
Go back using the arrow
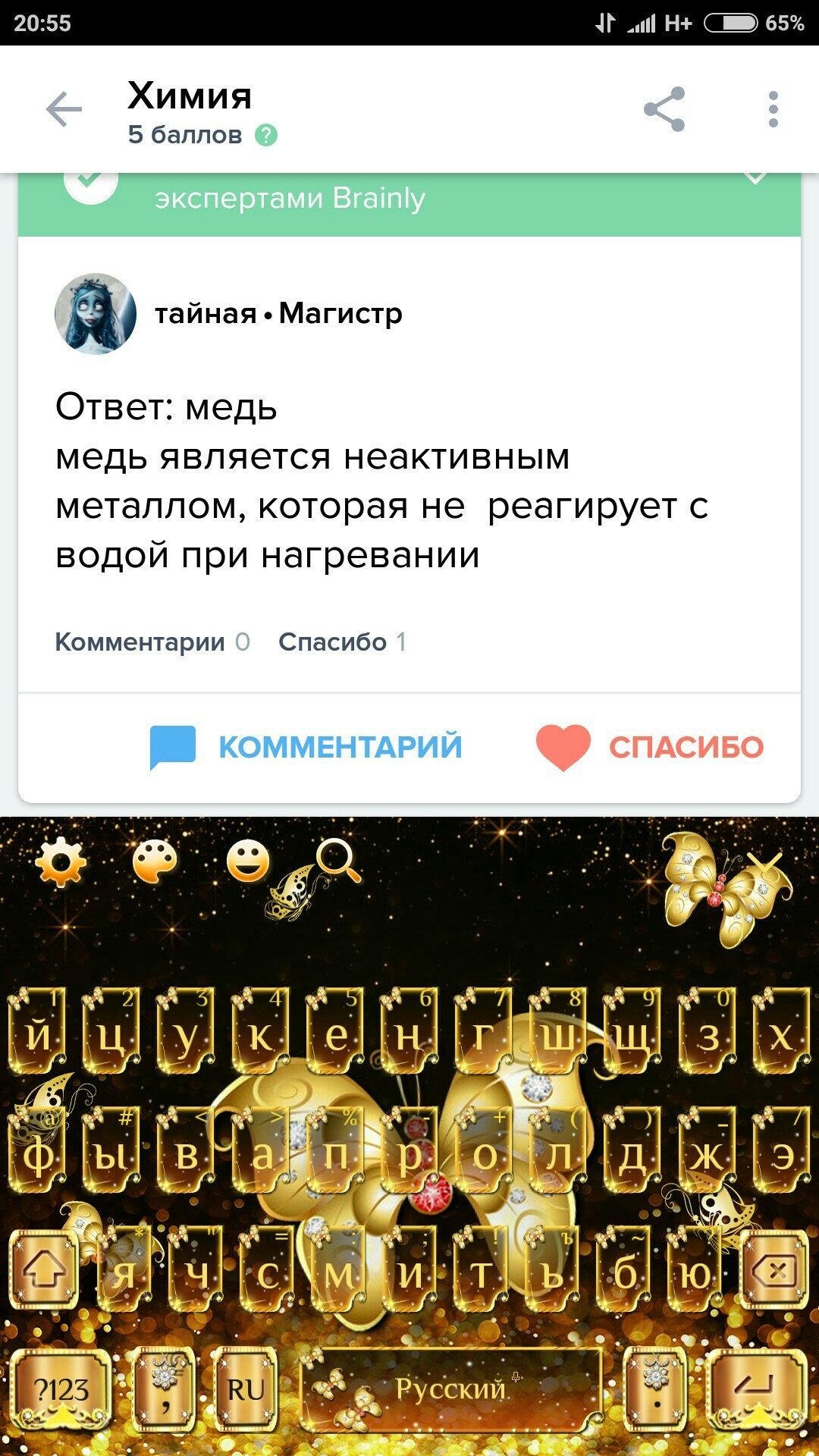(64, 110)
